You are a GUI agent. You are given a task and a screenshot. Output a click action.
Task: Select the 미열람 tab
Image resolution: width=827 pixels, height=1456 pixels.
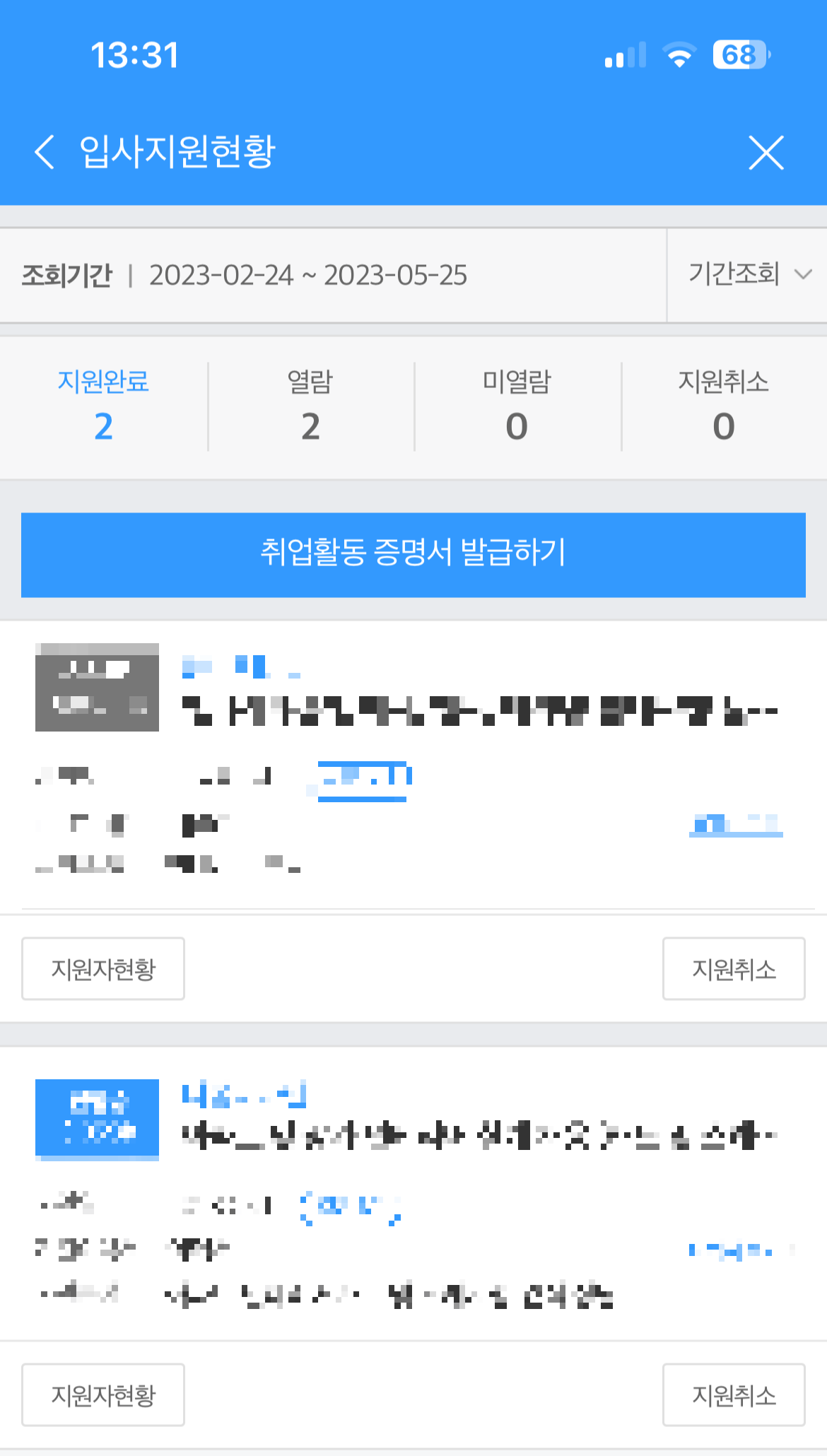[516, 405]
